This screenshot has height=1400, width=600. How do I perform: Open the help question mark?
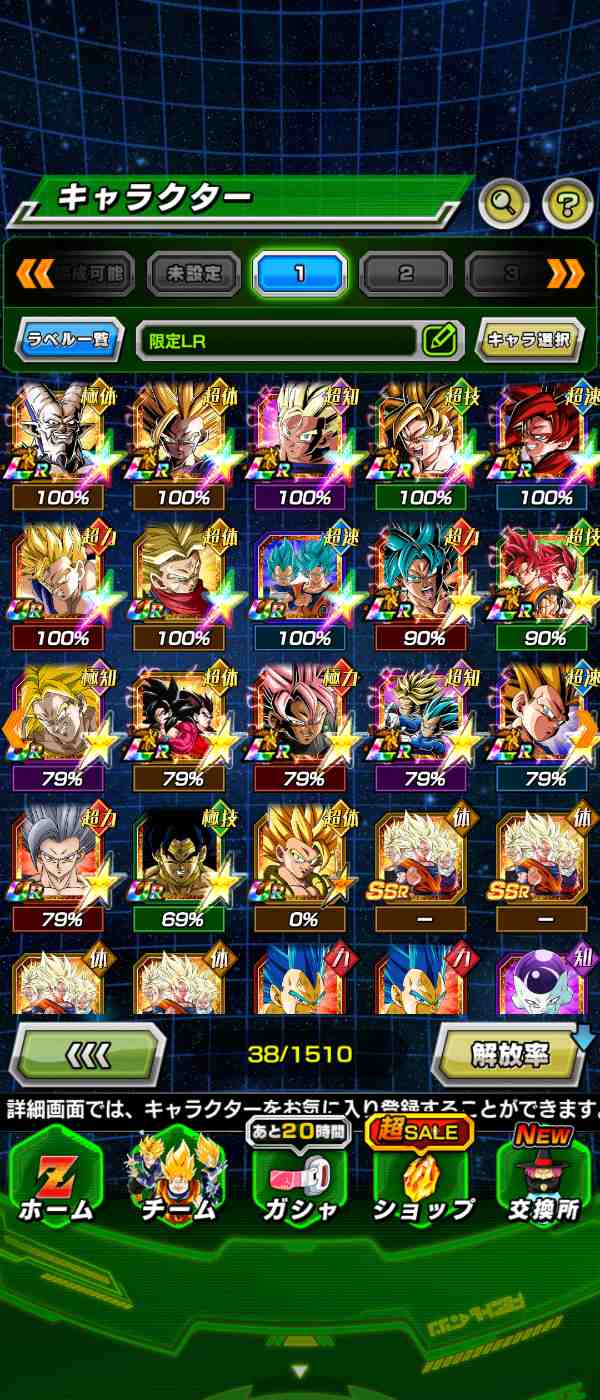[x=567, y=204]
